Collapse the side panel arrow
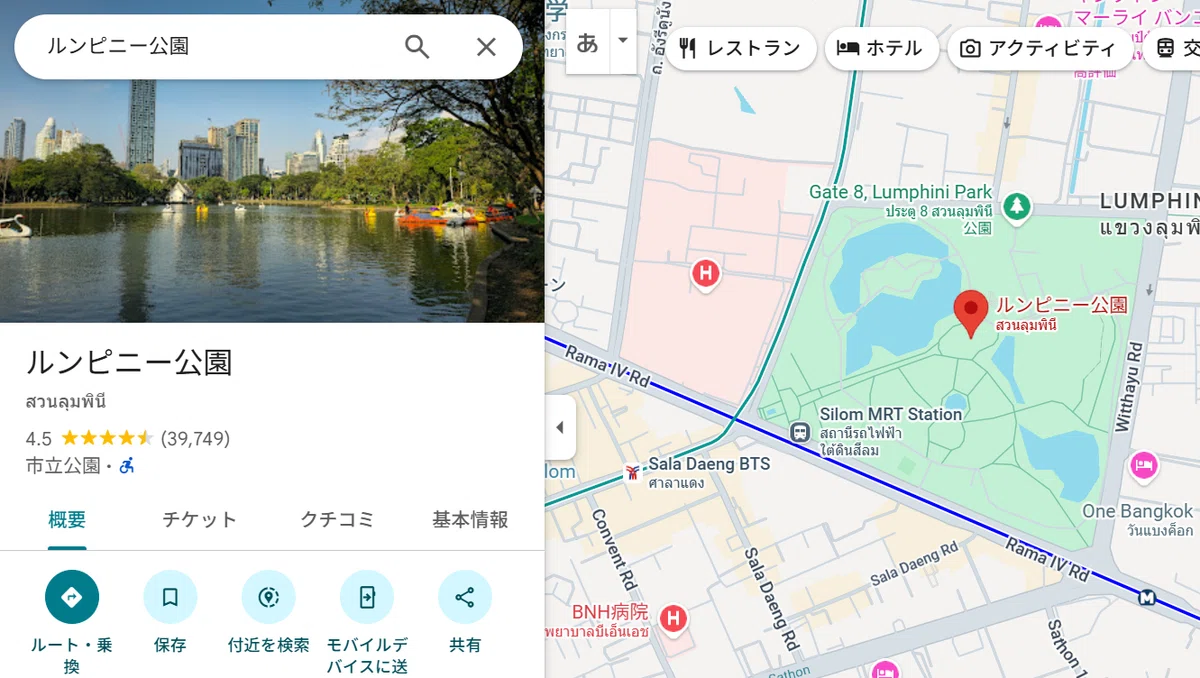1200x678 pixels. 560,427
